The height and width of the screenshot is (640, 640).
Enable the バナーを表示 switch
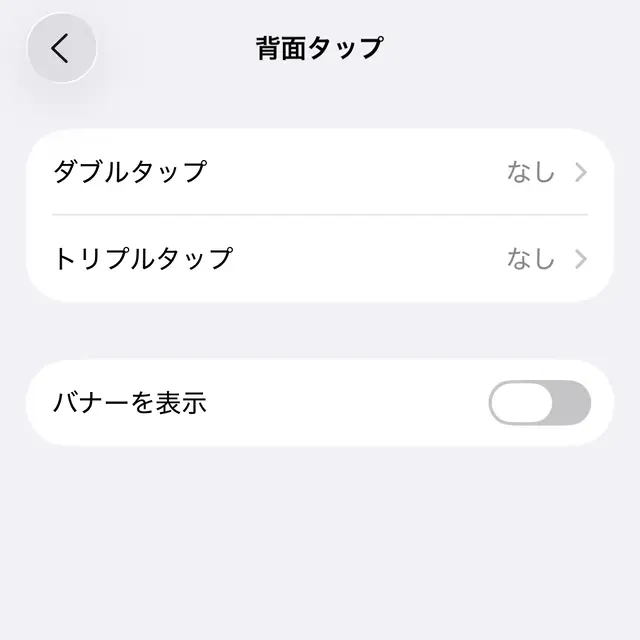click(x=539, y=403)
